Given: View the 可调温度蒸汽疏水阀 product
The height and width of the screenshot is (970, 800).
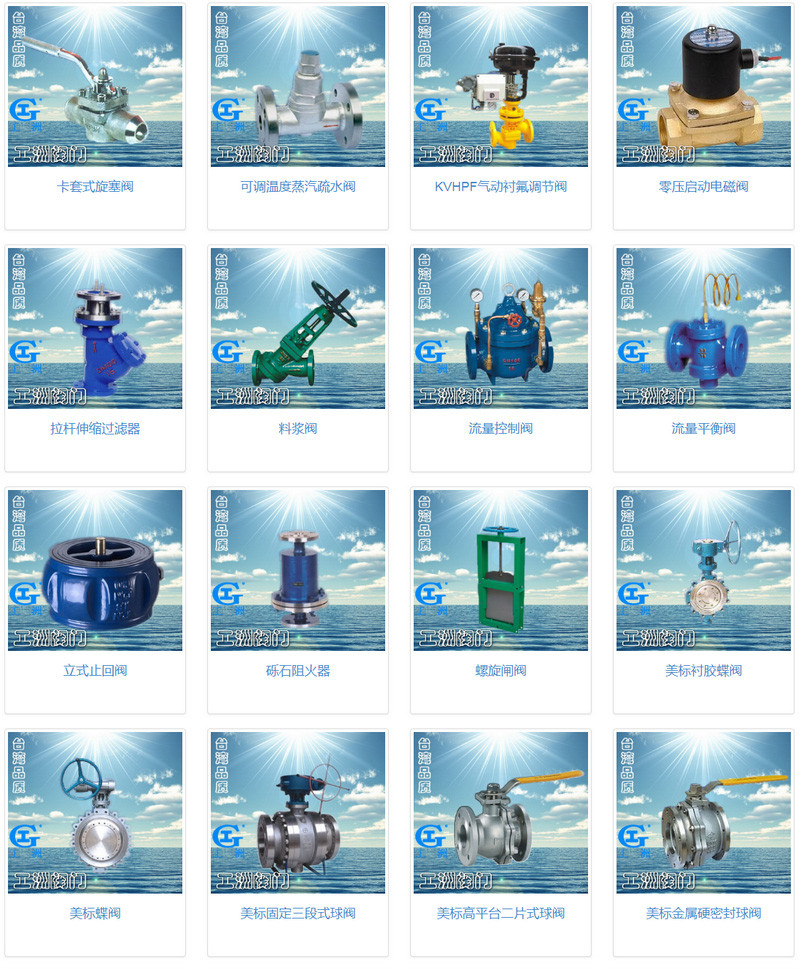Looking at the screenshot, I should [x=298, y=87].
